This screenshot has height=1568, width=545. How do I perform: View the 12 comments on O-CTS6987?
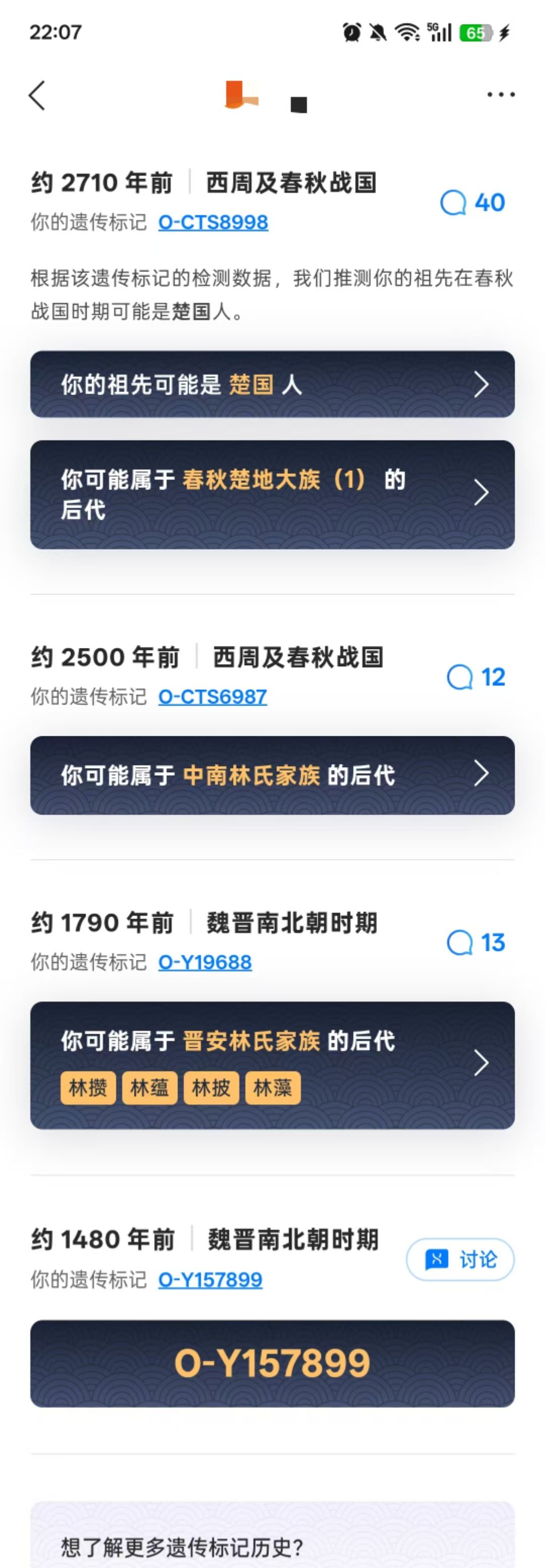476,677
